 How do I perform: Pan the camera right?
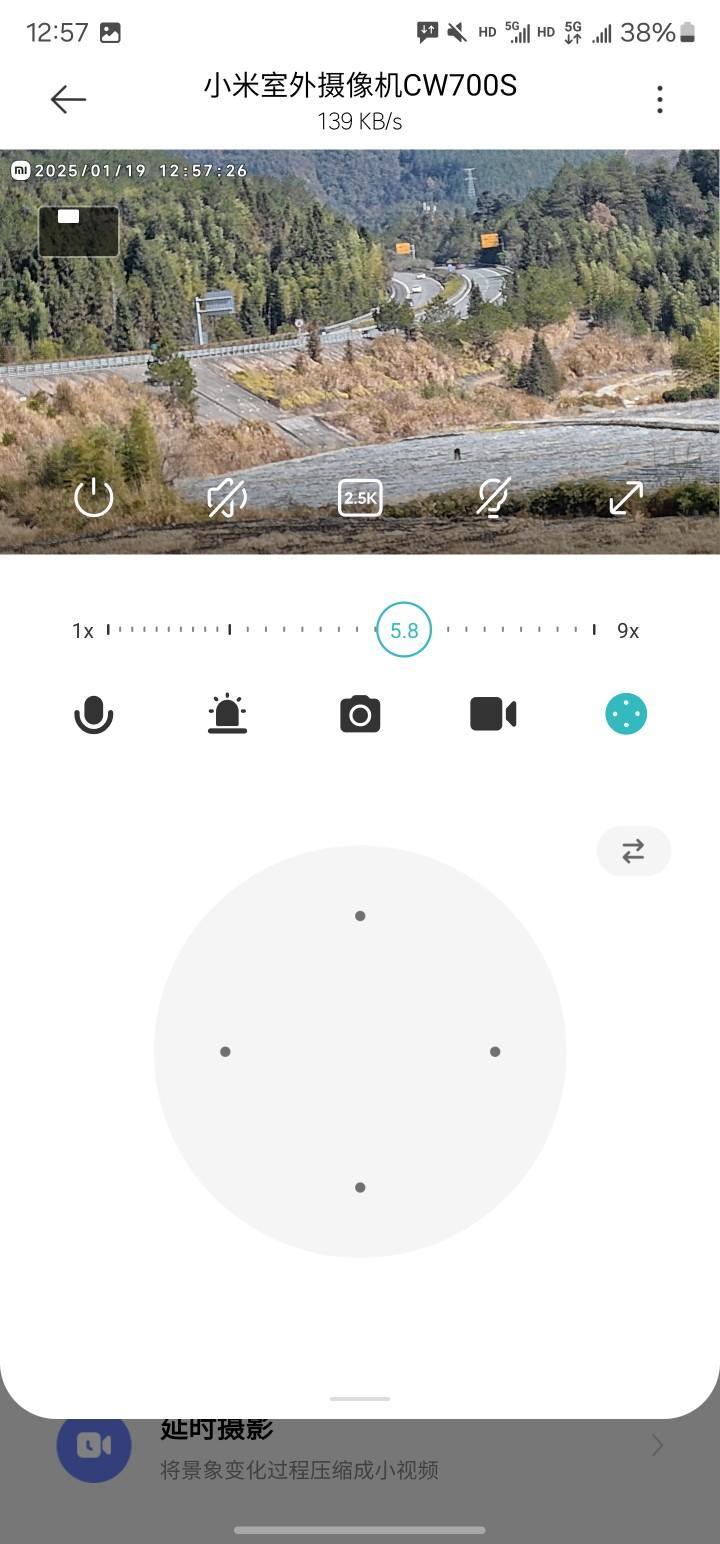tap(495, 1051)
